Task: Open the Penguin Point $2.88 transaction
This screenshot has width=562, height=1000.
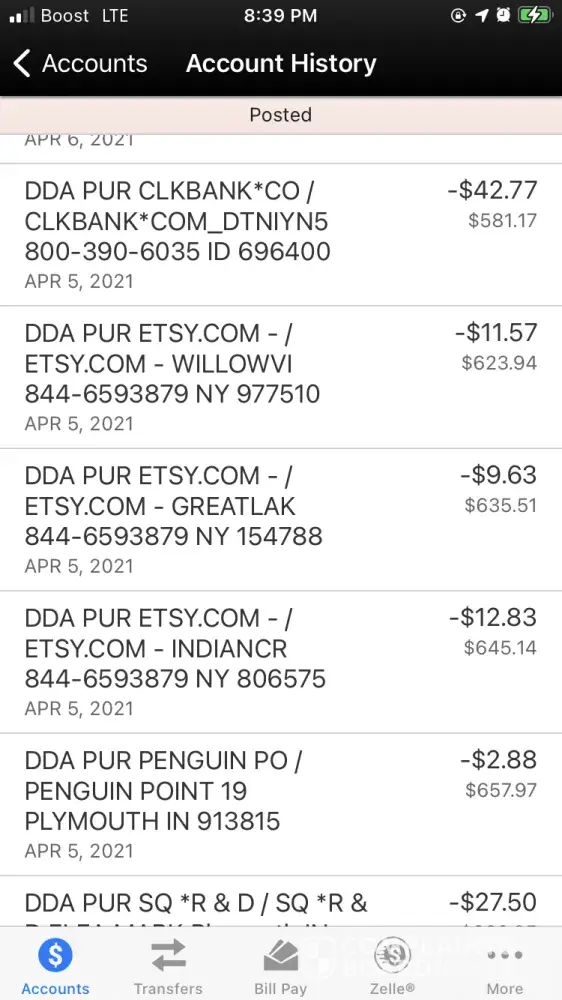Action: (x=281, y=804)
